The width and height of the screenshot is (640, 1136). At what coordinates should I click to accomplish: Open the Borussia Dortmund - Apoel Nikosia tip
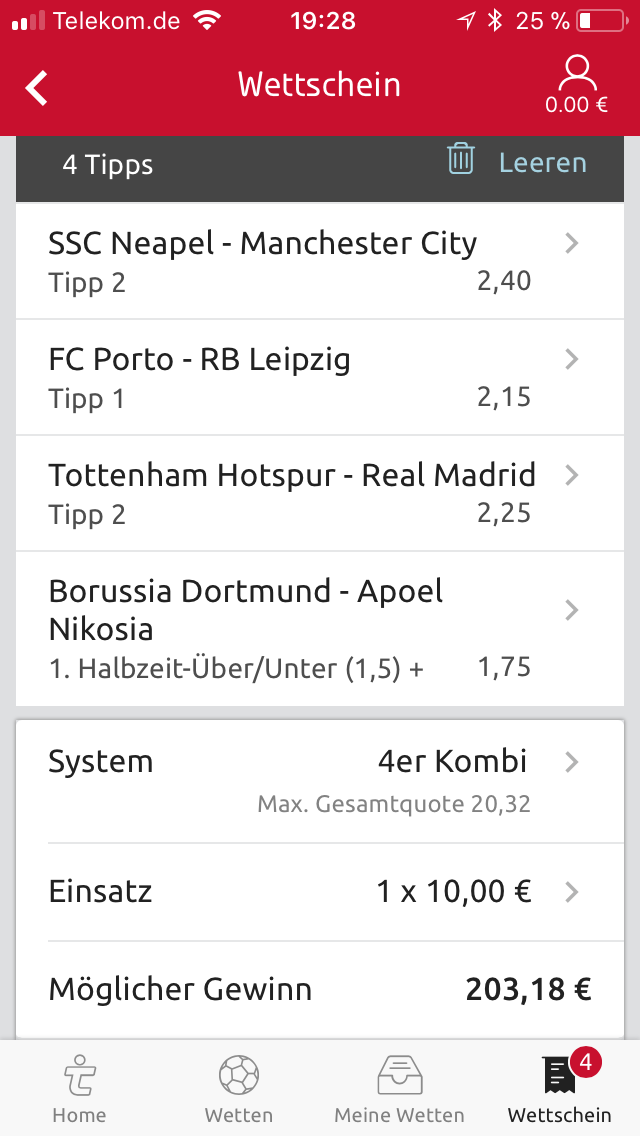pos(319,628)
